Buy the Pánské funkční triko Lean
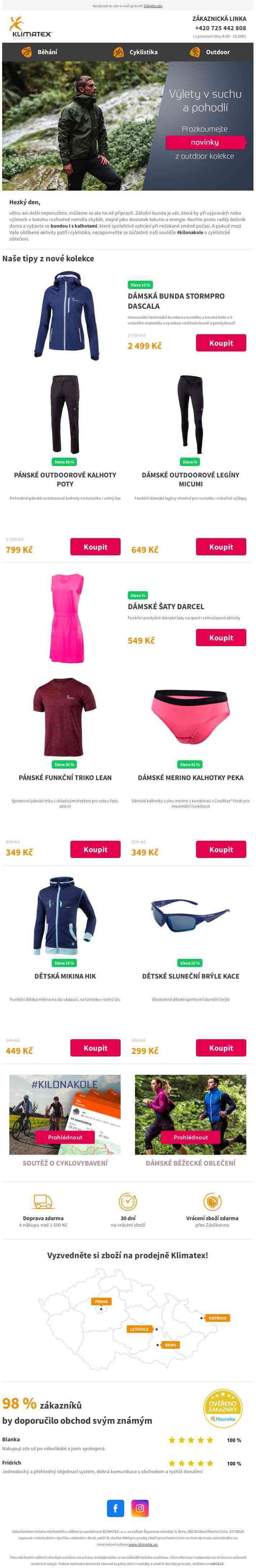The image size is (256, 1568). click(95, 849)
